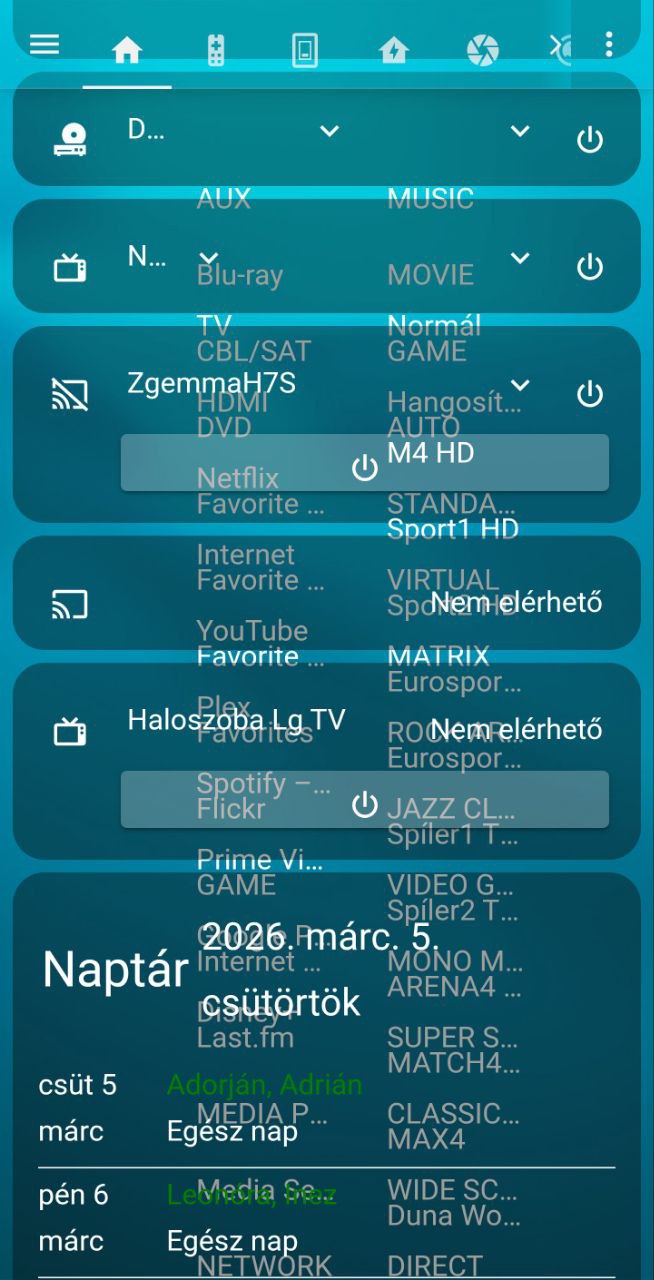This screenshot has height=1280, width=654.
Task: Open the hamburger drawer menu
Action: click(44, 45)
